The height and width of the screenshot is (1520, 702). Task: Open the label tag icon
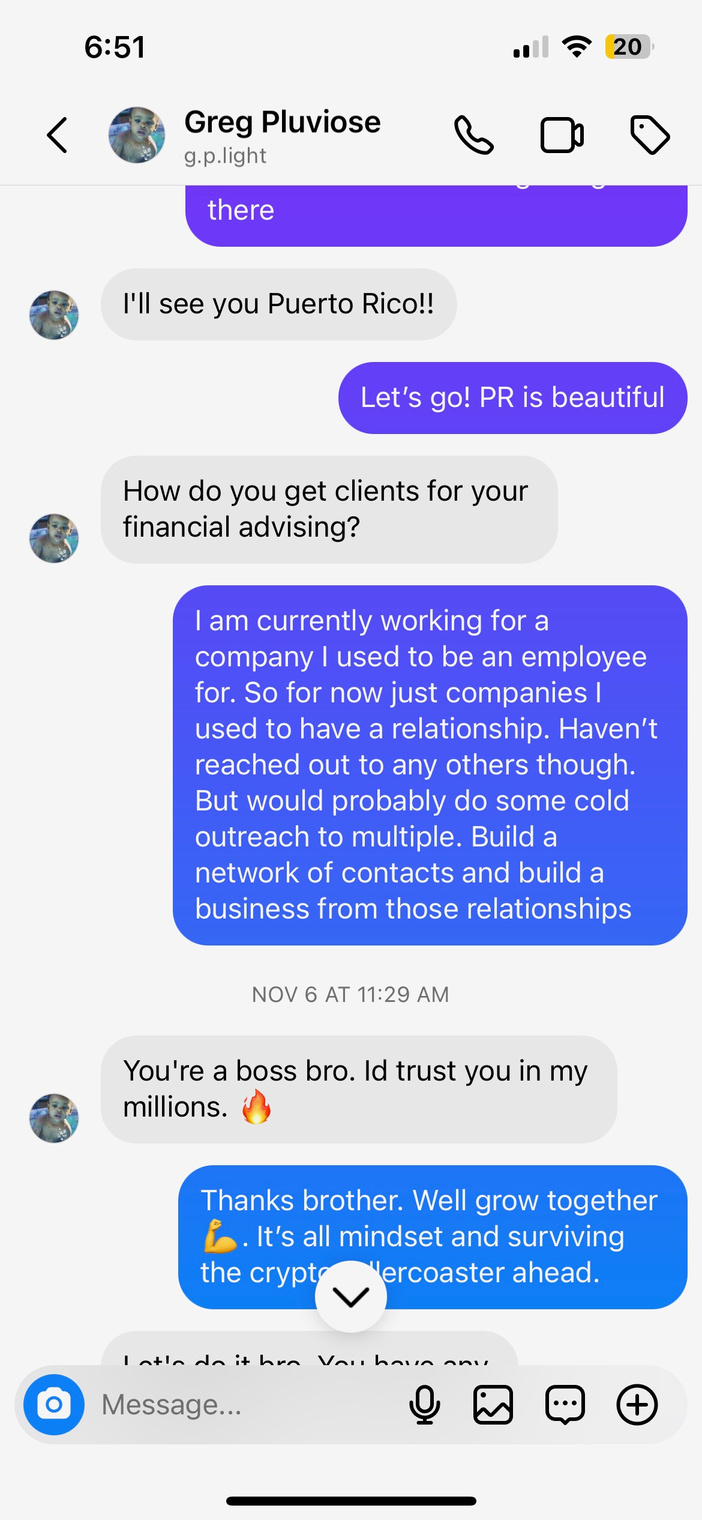point(650,135)
